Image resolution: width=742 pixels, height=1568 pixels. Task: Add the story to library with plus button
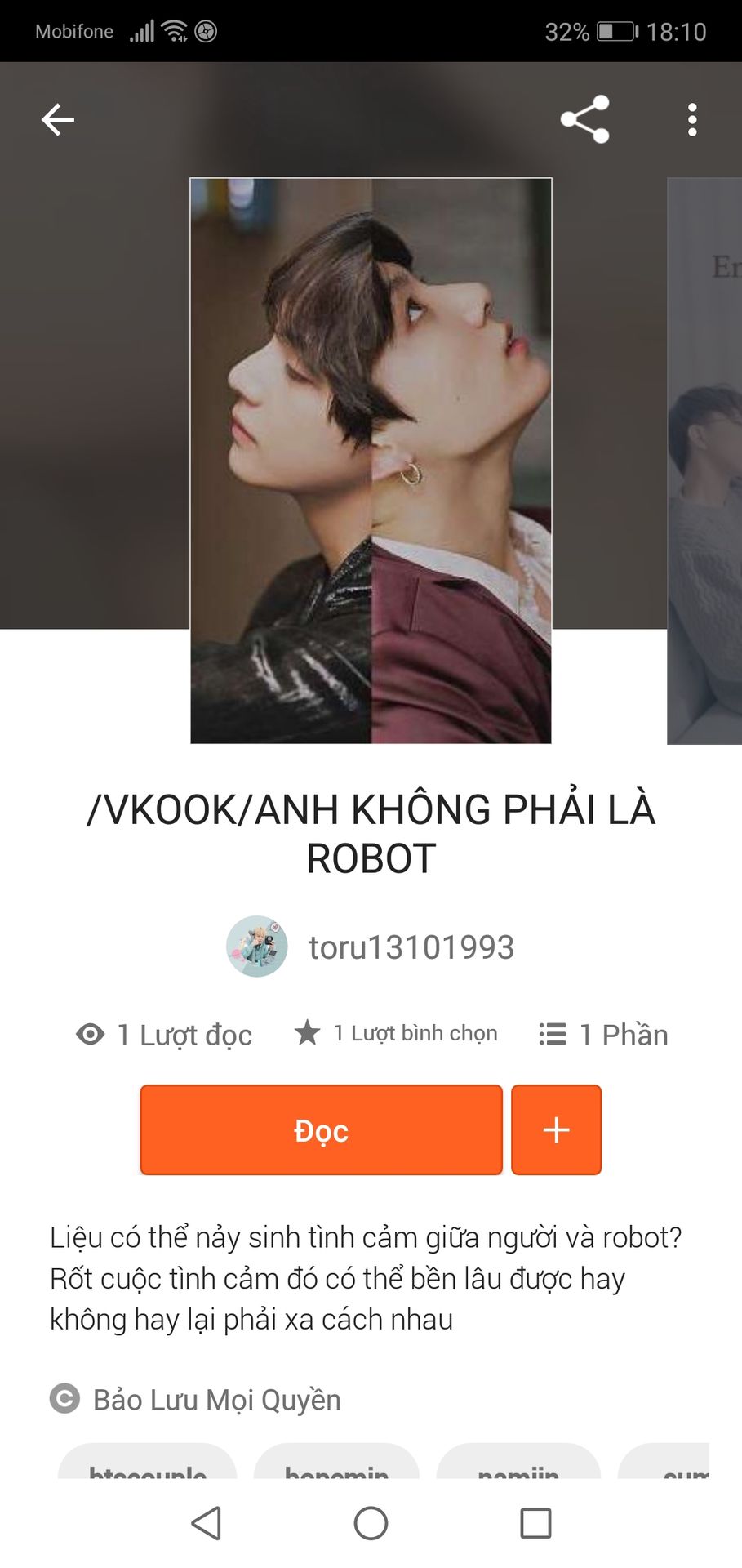(x=556, y=1130)
